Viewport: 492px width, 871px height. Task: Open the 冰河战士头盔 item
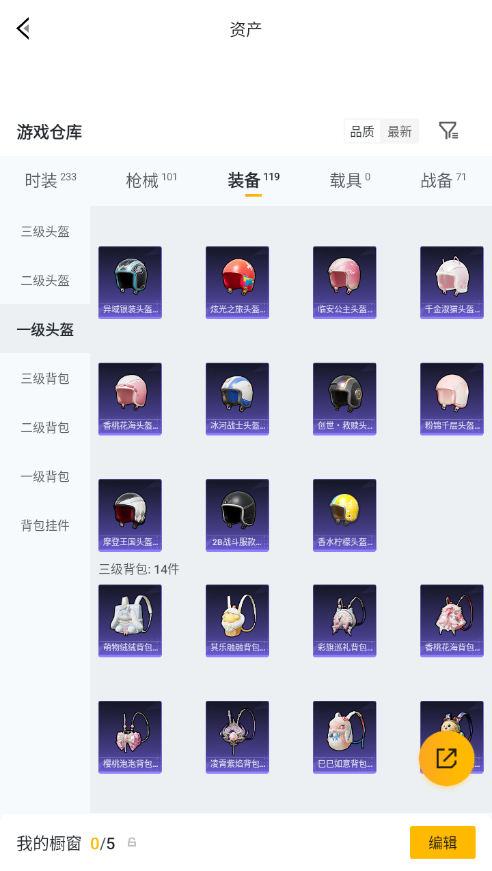tap(237, 399)
